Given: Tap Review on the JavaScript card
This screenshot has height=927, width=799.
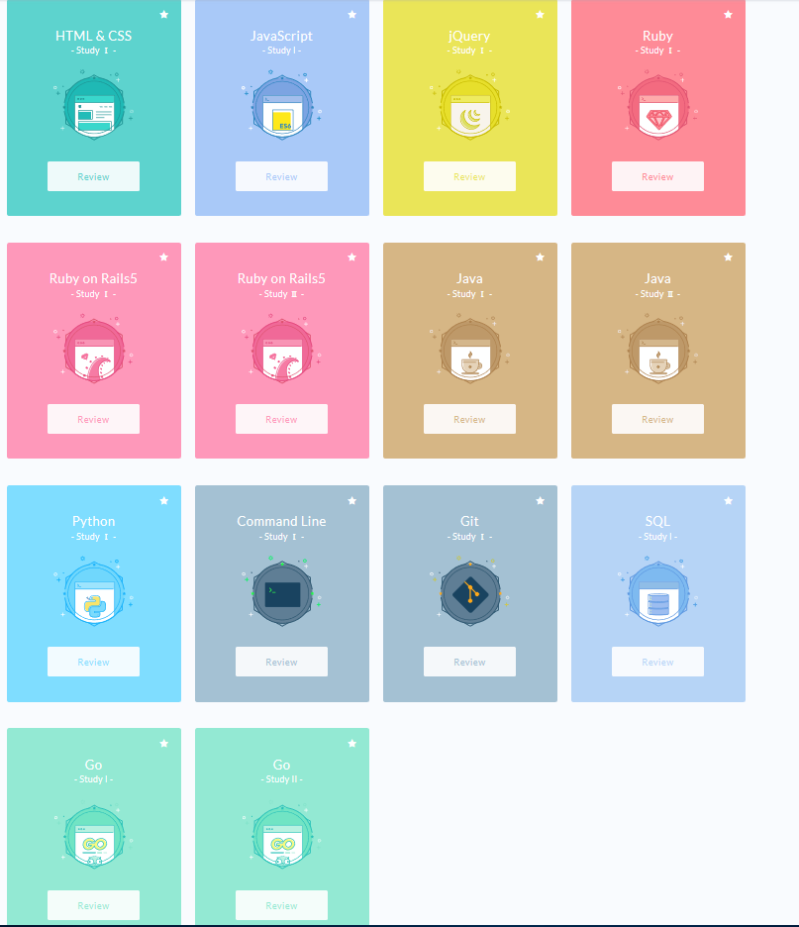Looking at the screenshot, I should (281, 176).
